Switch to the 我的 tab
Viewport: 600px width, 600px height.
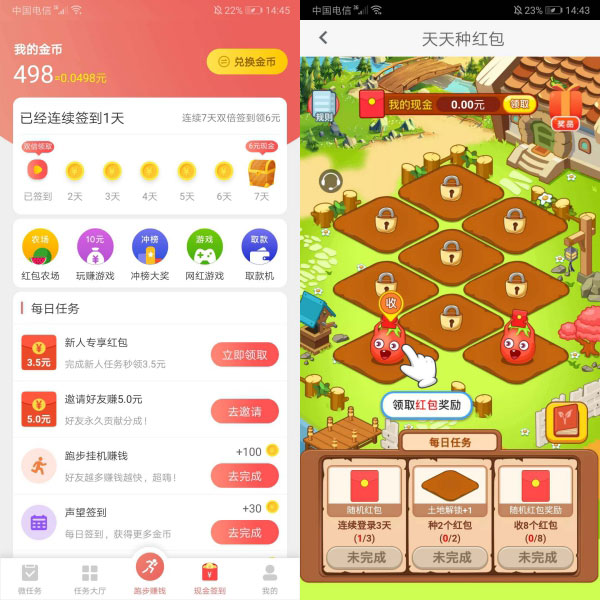[x=270, y=578]
